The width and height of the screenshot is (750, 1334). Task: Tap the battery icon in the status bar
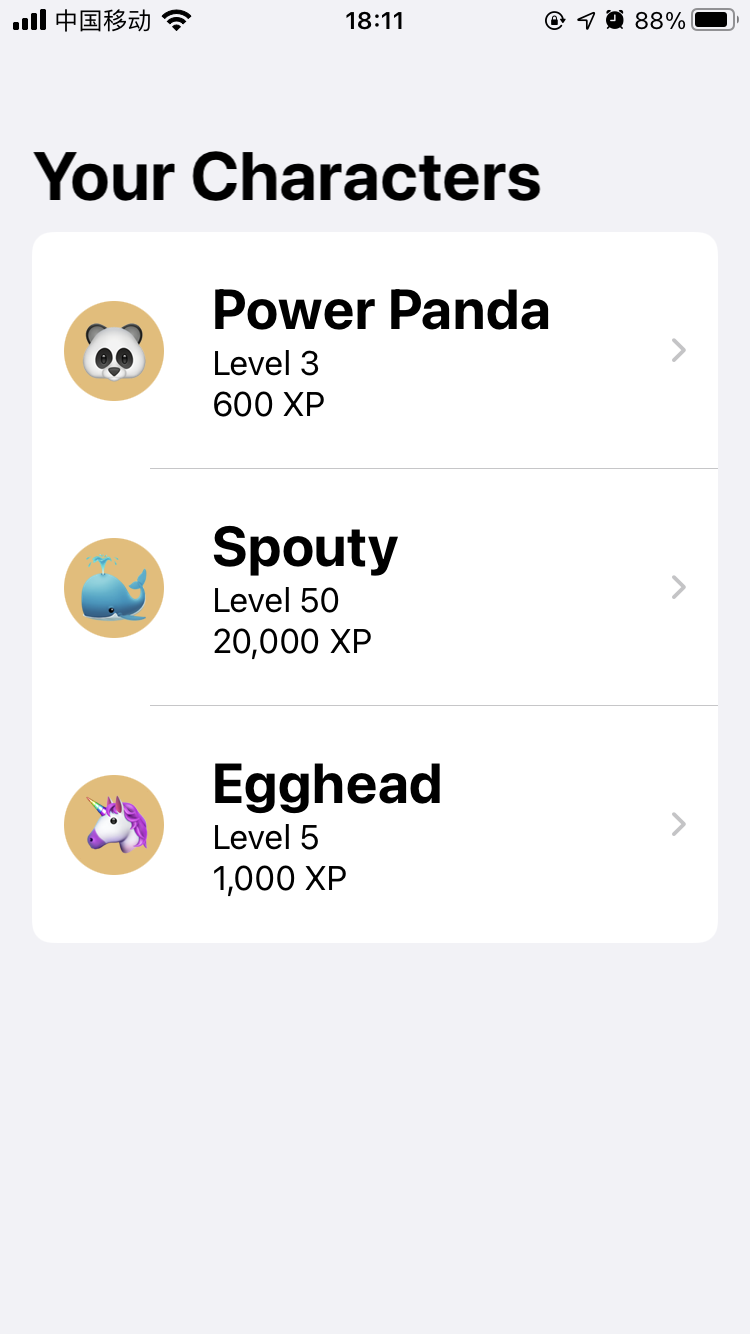pos(712,18)
